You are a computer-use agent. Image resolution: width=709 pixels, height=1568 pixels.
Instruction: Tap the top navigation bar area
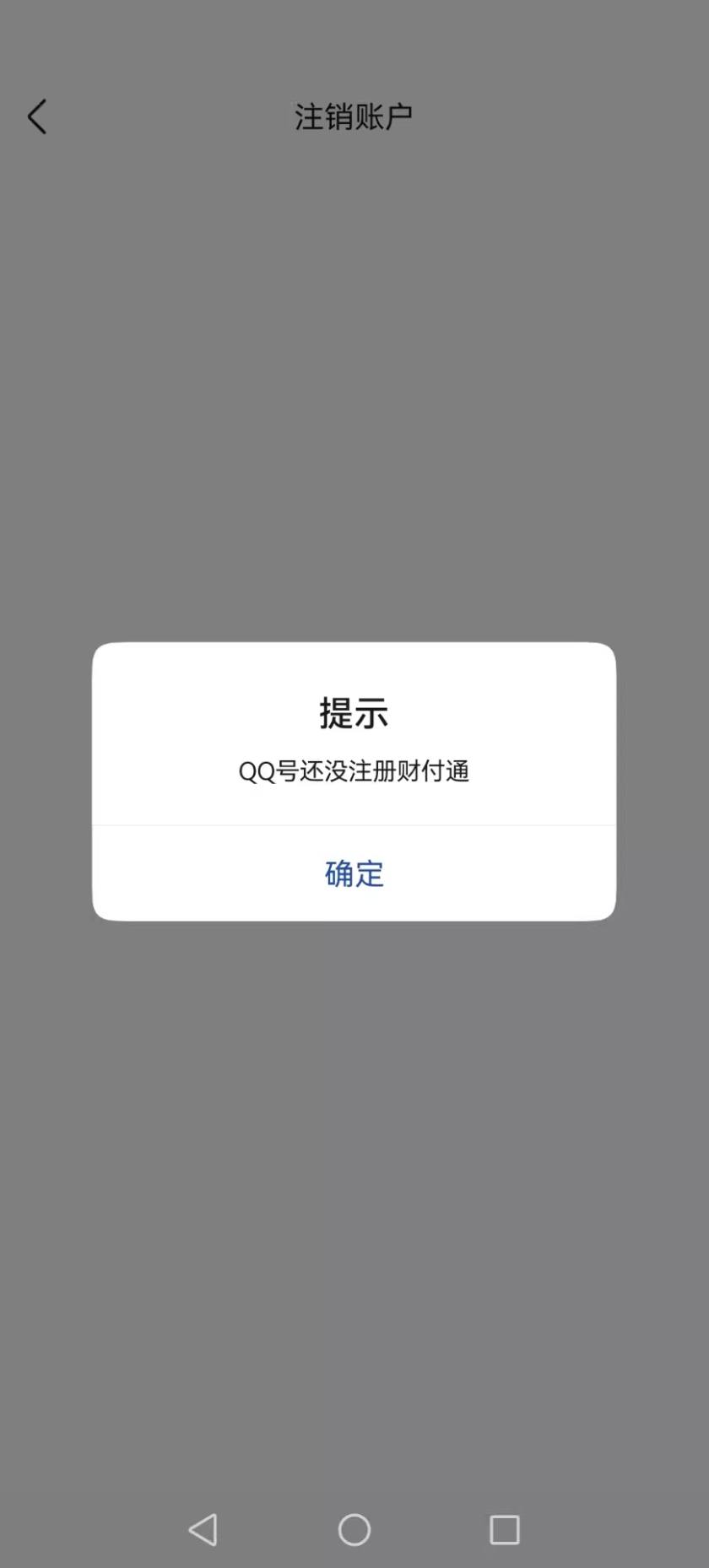(354, 116)
